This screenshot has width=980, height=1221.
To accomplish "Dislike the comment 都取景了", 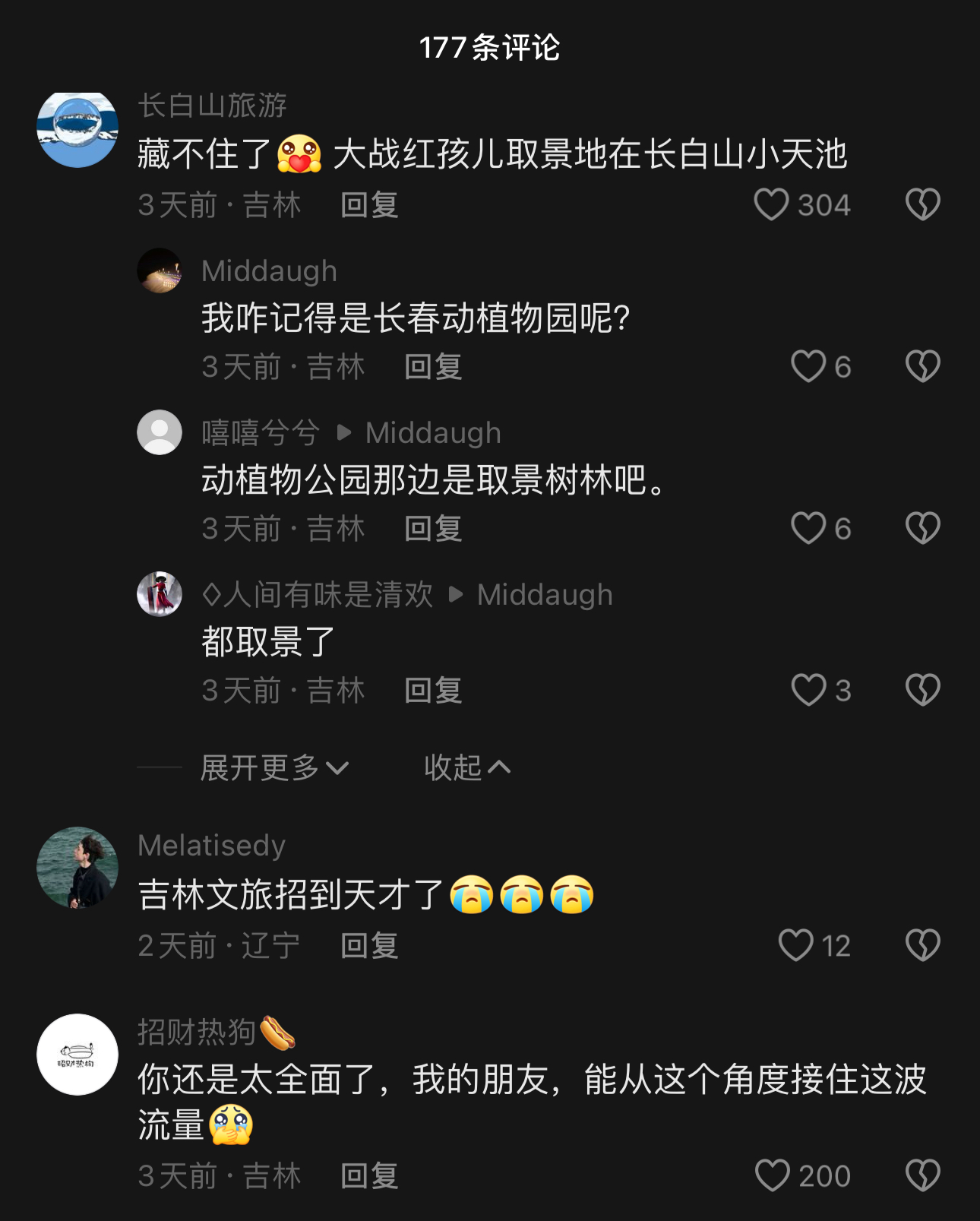I will 922,690.
